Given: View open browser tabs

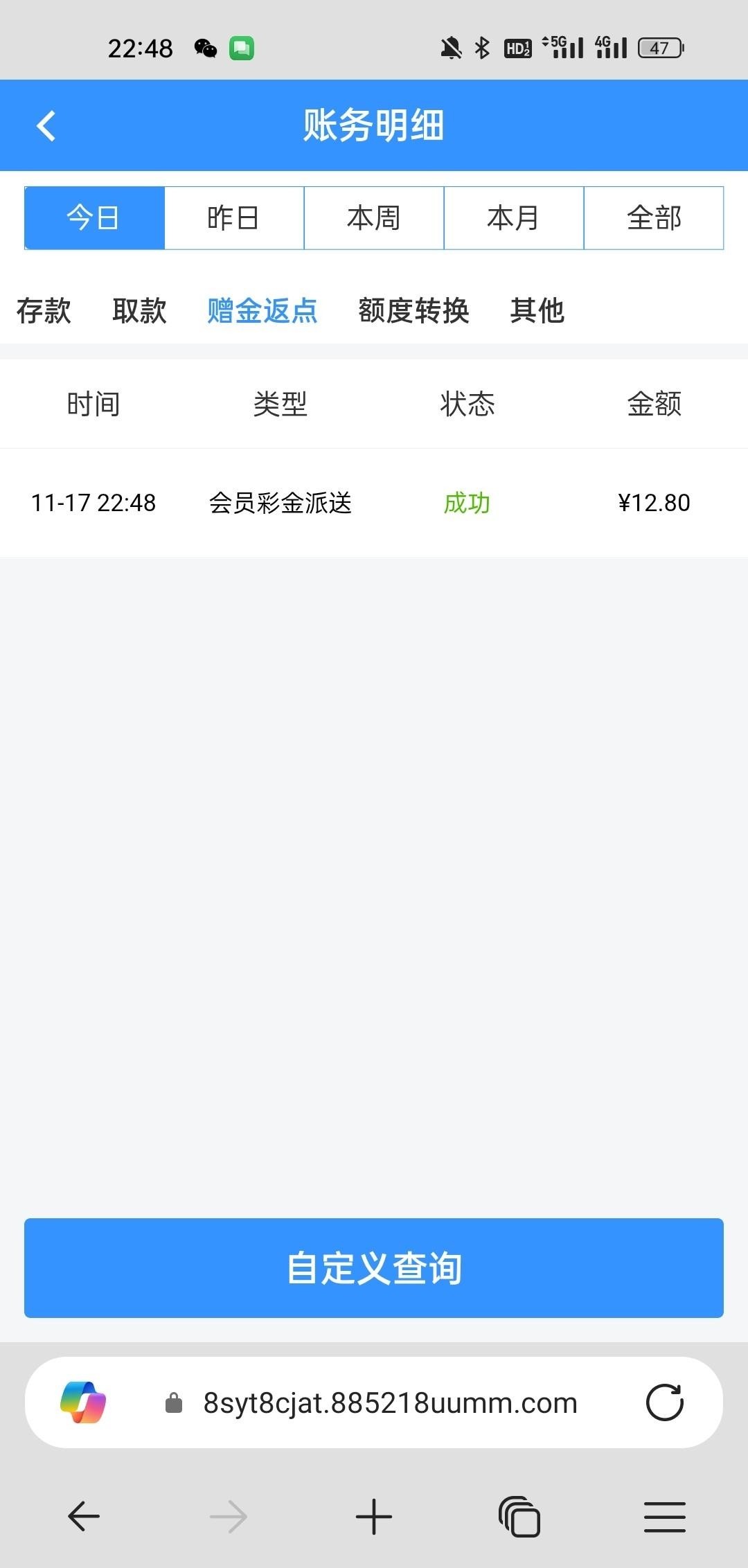Looking at the screenshot, I should (519, 1517).
